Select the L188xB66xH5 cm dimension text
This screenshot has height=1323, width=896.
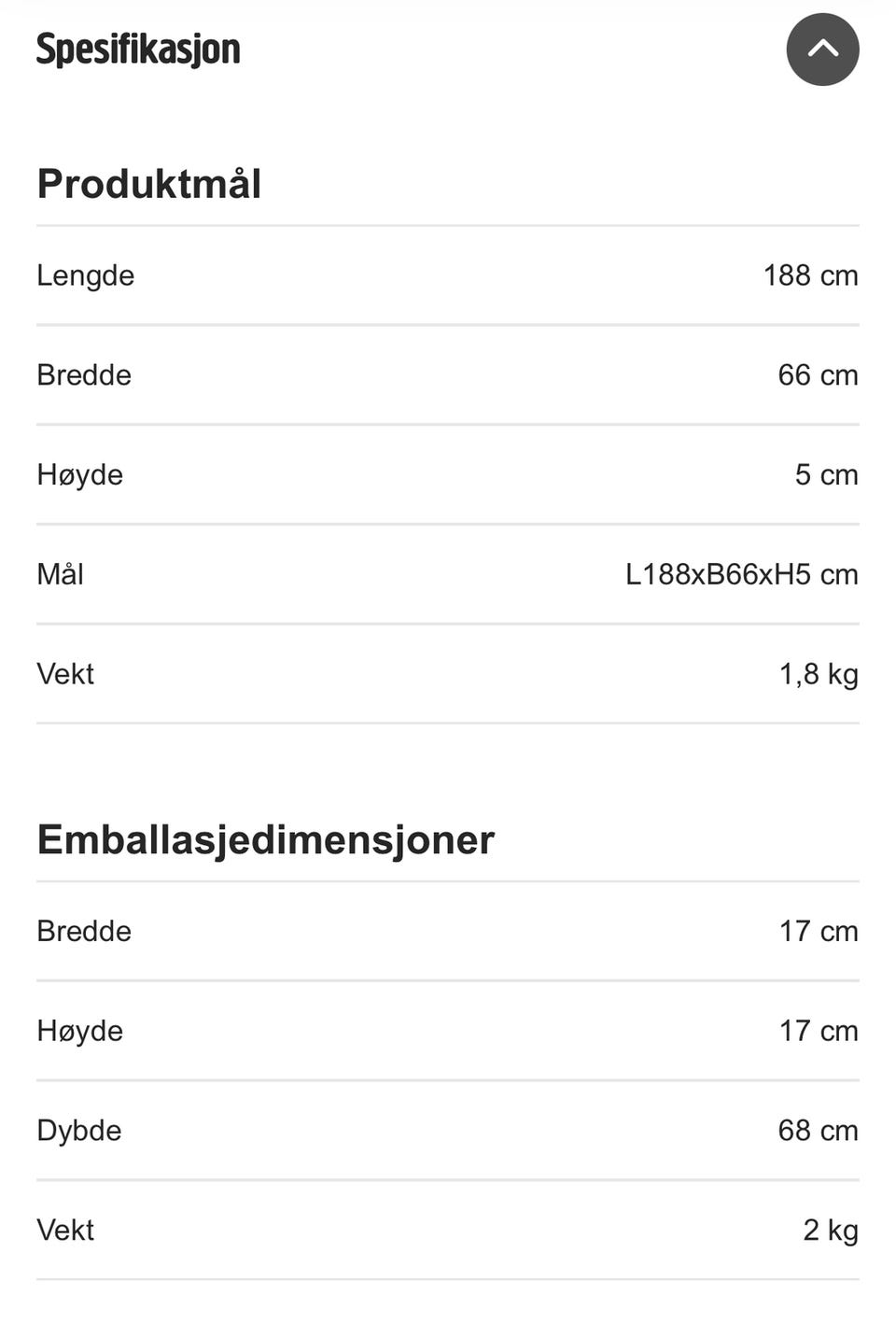tap(742, 574)
